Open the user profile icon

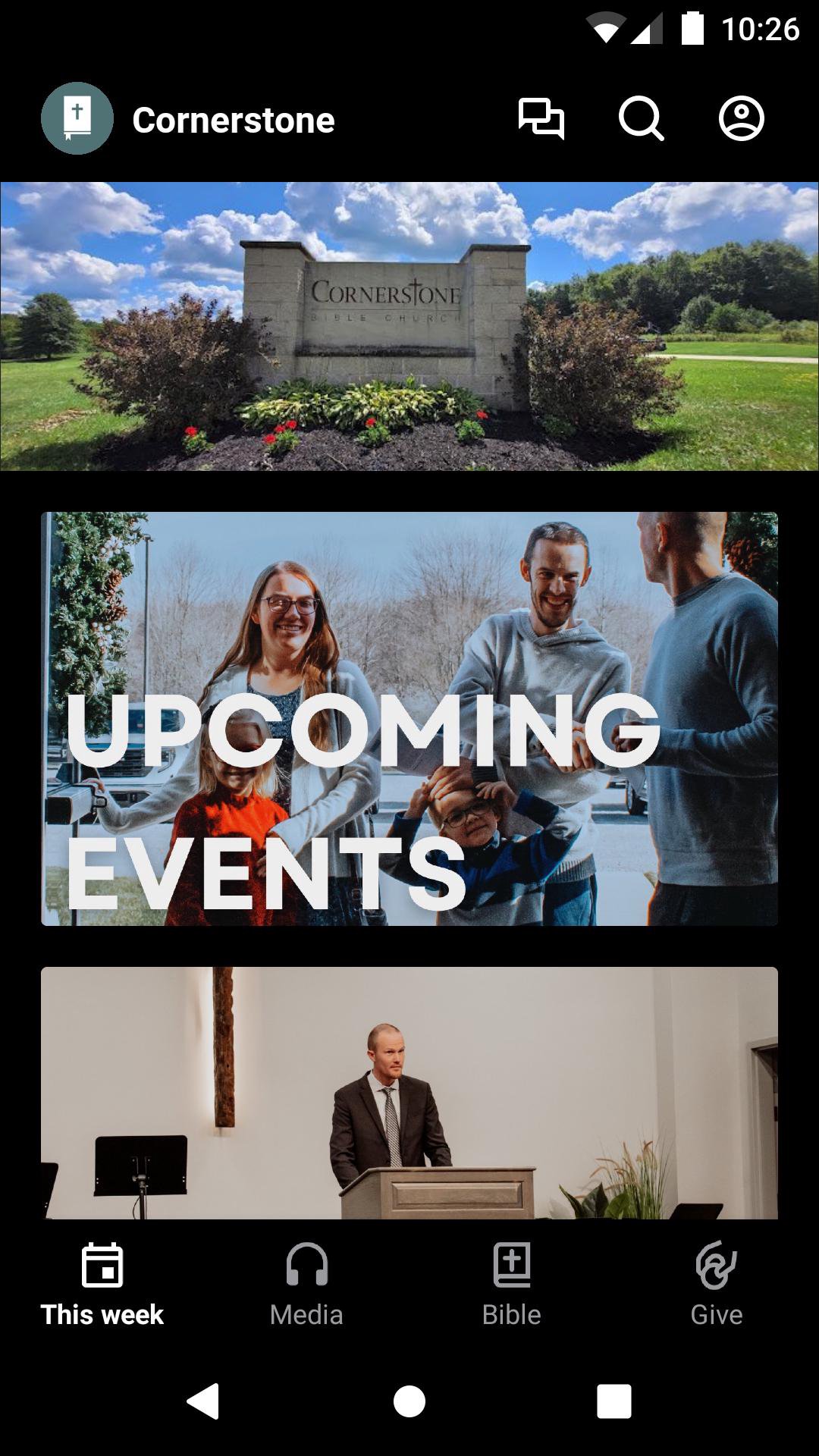741,119
